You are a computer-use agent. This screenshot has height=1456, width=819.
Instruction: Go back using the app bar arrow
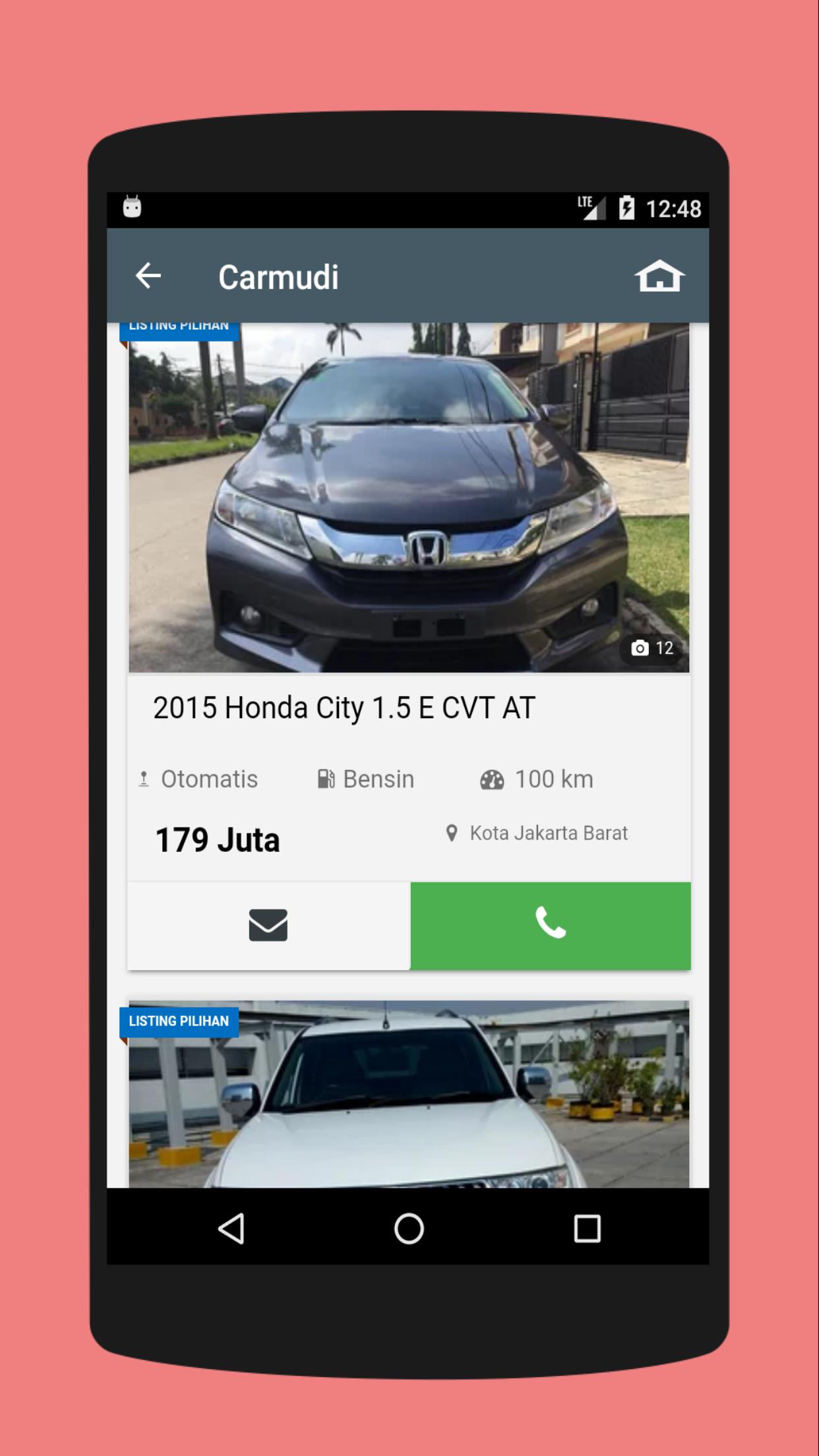click(x=148, y=276)
